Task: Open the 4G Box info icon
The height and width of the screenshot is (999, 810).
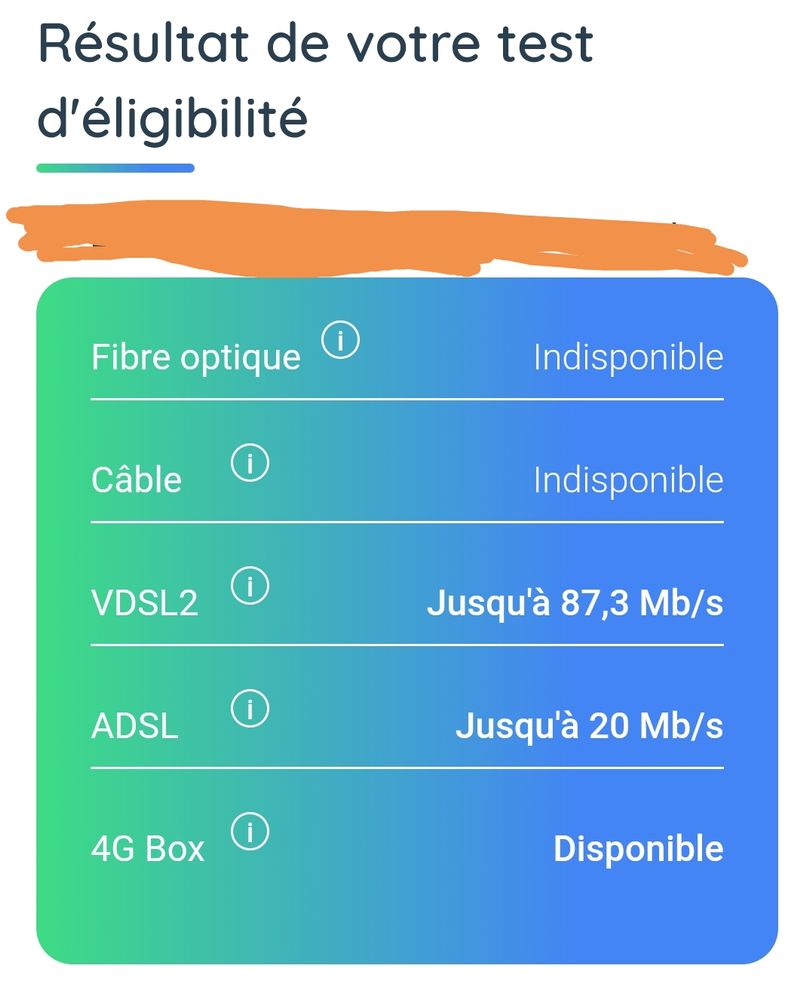Action: coord(250,832)
